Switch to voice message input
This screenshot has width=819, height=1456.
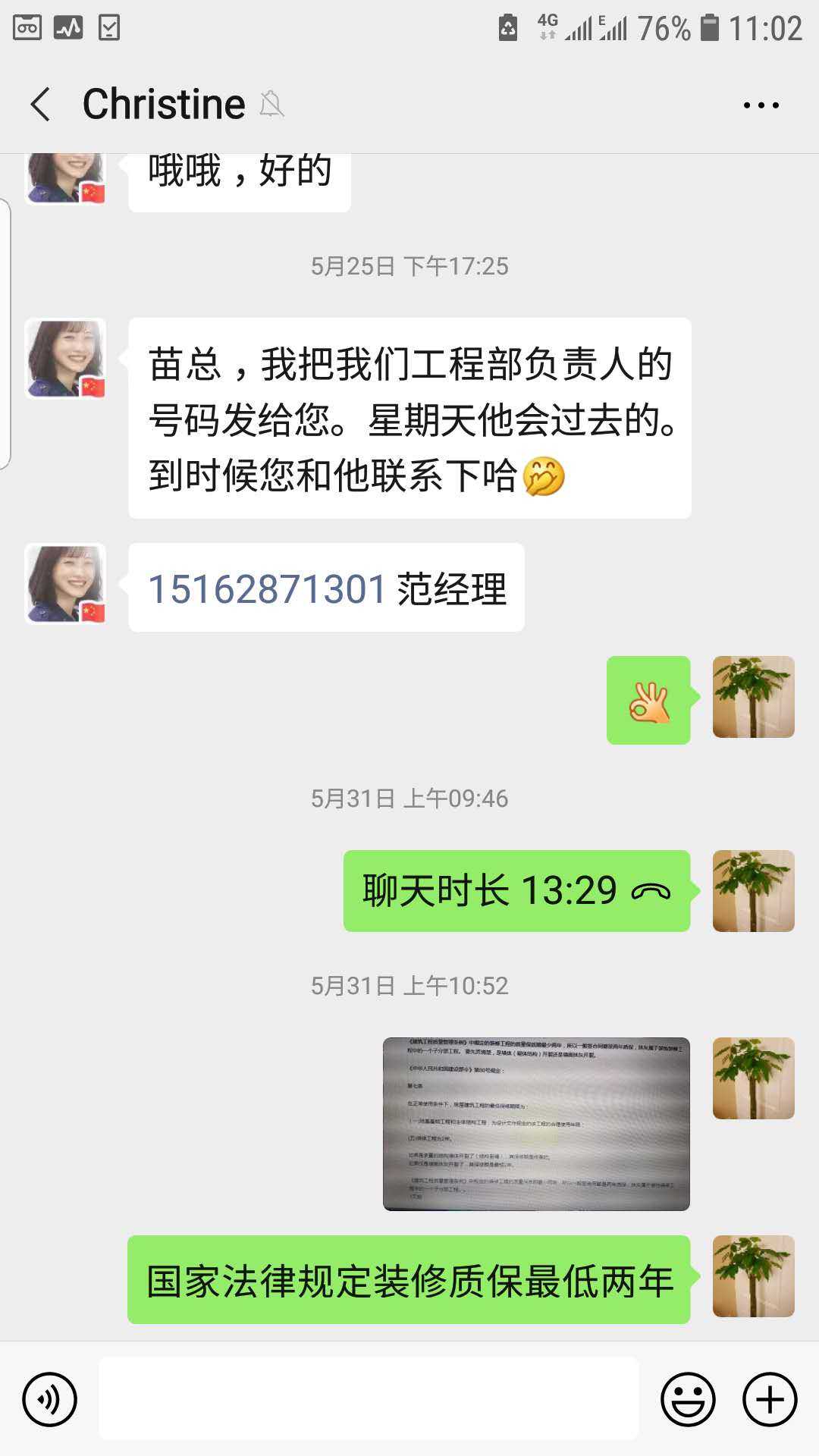(50, 1399)
